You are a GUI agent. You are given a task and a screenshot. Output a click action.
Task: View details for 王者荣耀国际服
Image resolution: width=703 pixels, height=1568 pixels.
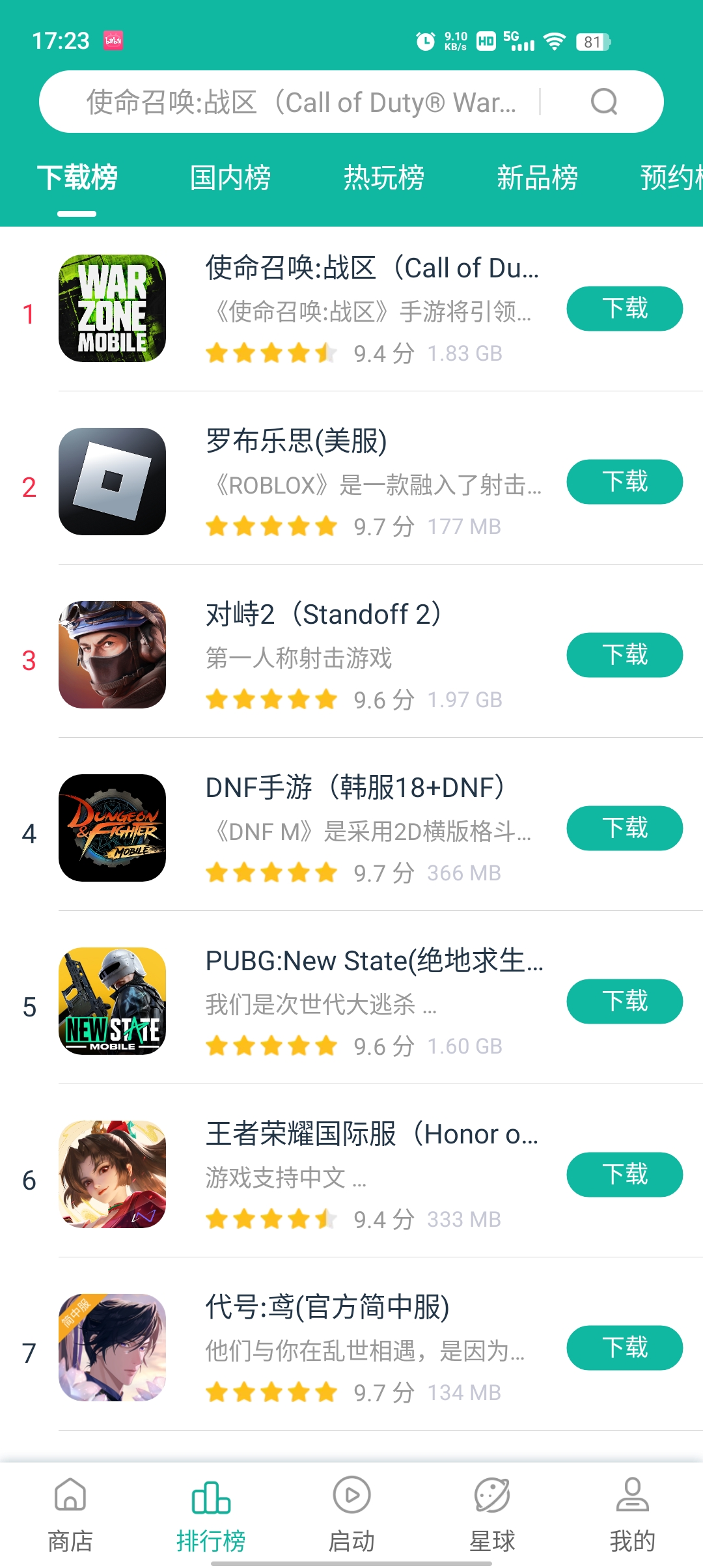(371, 1134)
